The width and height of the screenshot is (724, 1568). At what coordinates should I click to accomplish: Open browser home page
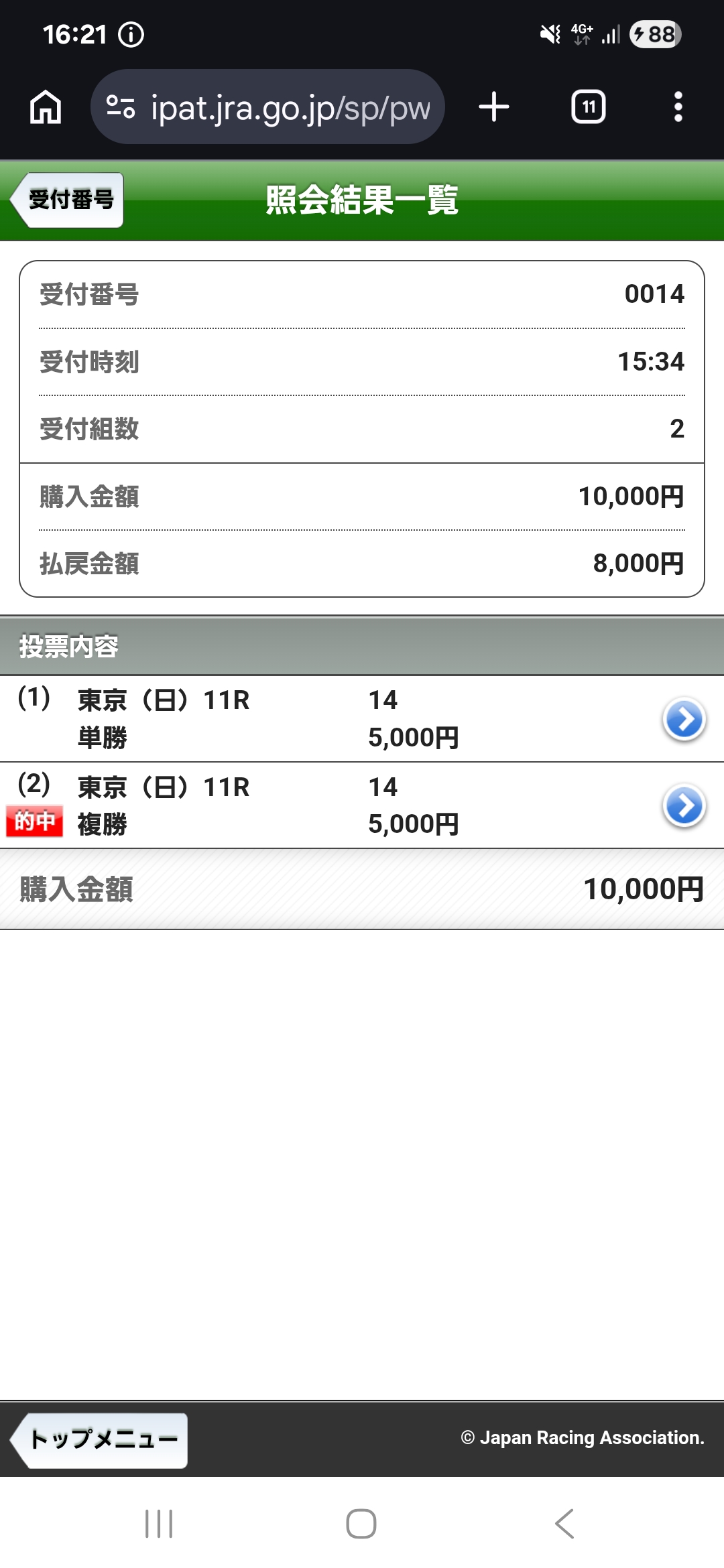(x=46, y=107)
